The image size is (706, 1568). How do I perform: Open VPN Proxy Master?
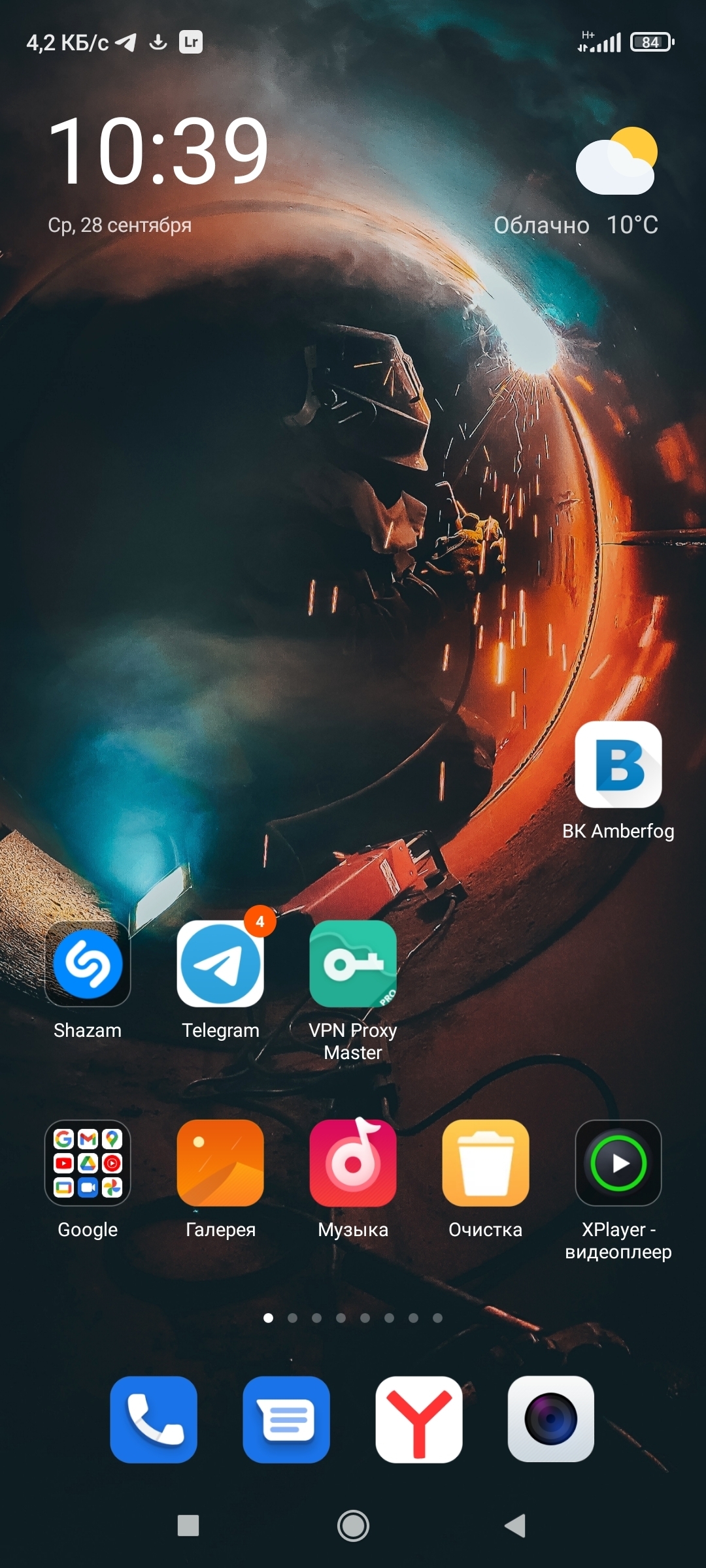tap(353, 964)
